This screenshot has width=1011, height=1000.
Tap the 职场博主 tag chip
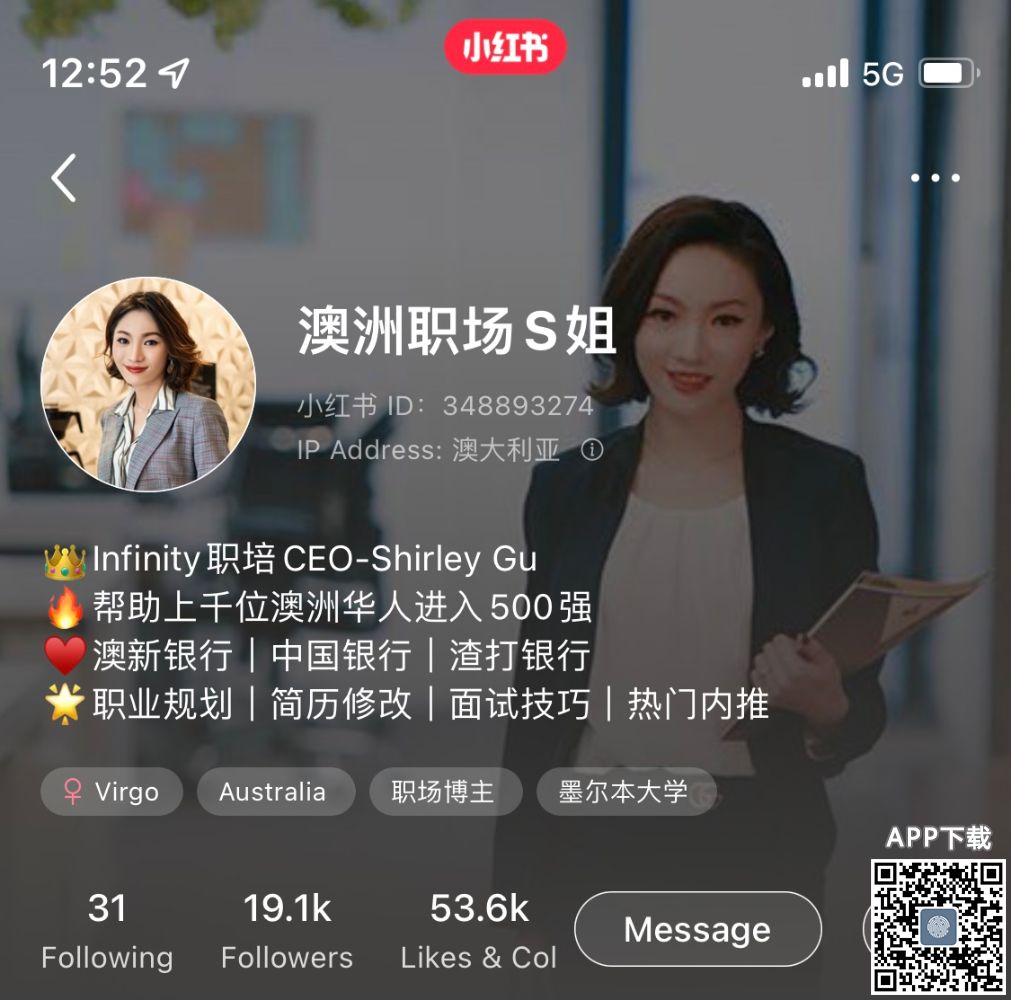tap(443, 792)
